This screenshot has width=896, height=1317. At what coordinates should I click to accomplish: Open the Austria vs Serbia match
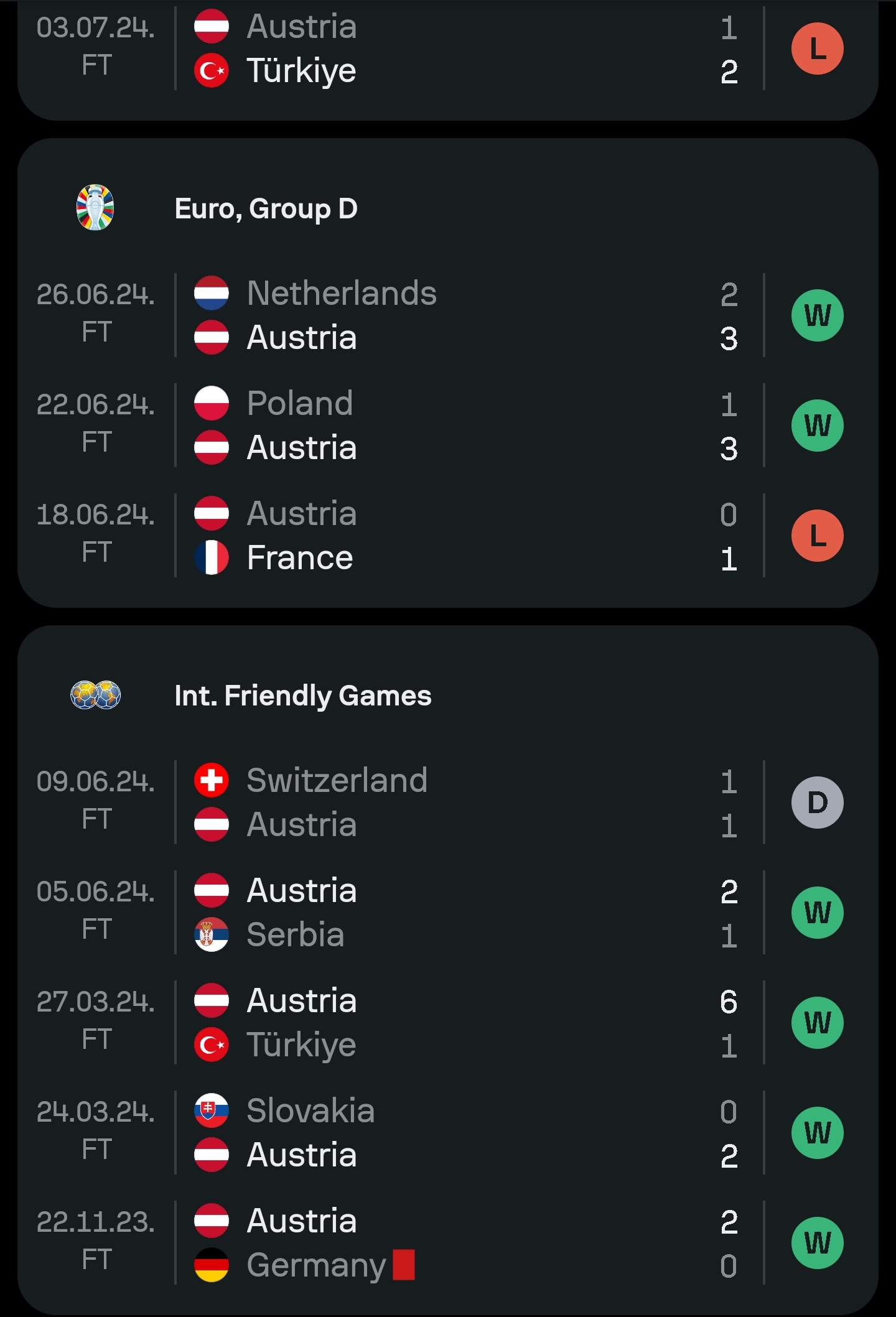(x=448, y=913)
